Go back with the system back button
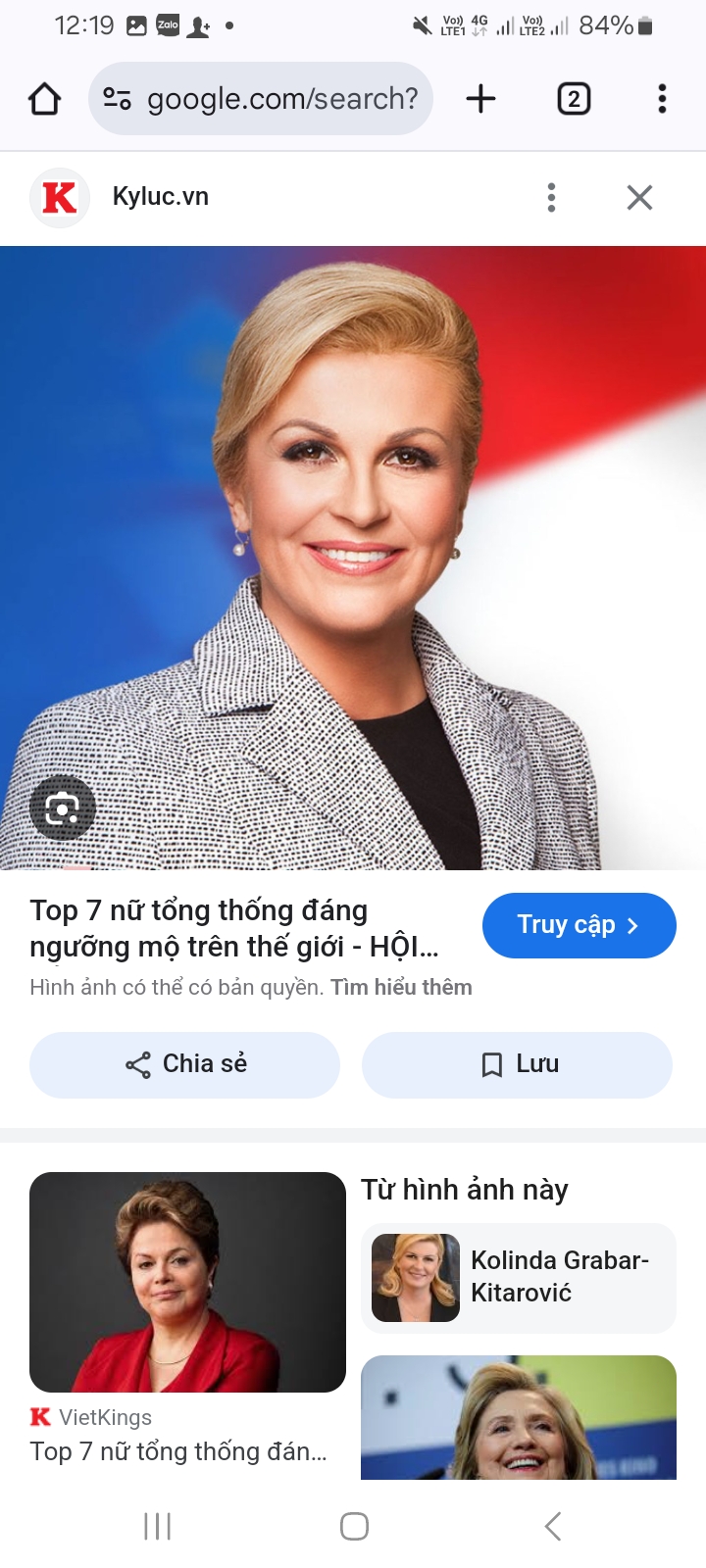The image size is (706, 1568). 553,1526
